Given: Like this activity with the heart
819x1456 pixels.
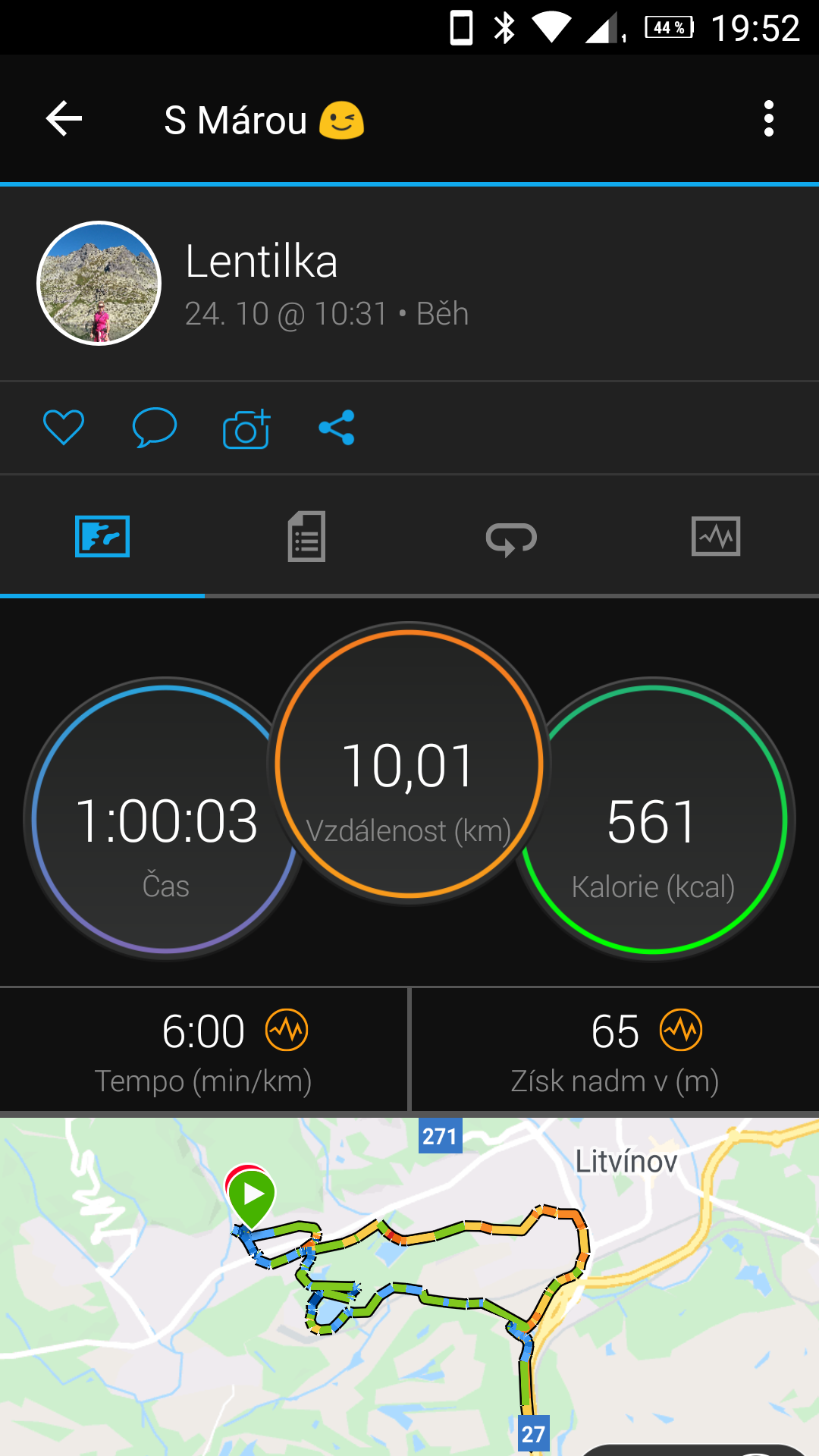Looking at the screenshot, I should [64, 428].
